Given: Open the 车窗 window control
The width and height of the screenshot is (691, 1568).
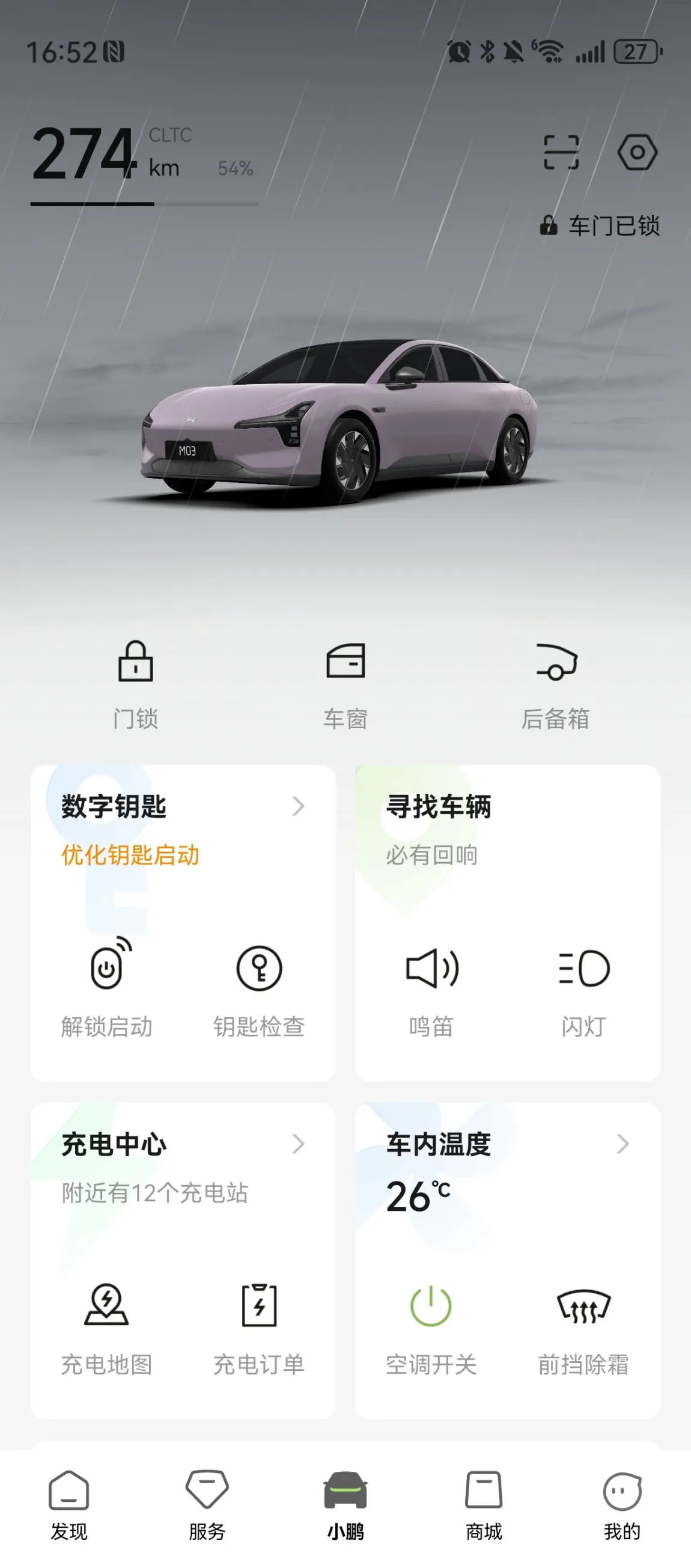Looking at the screenshot, I should (x=345, y=683).
